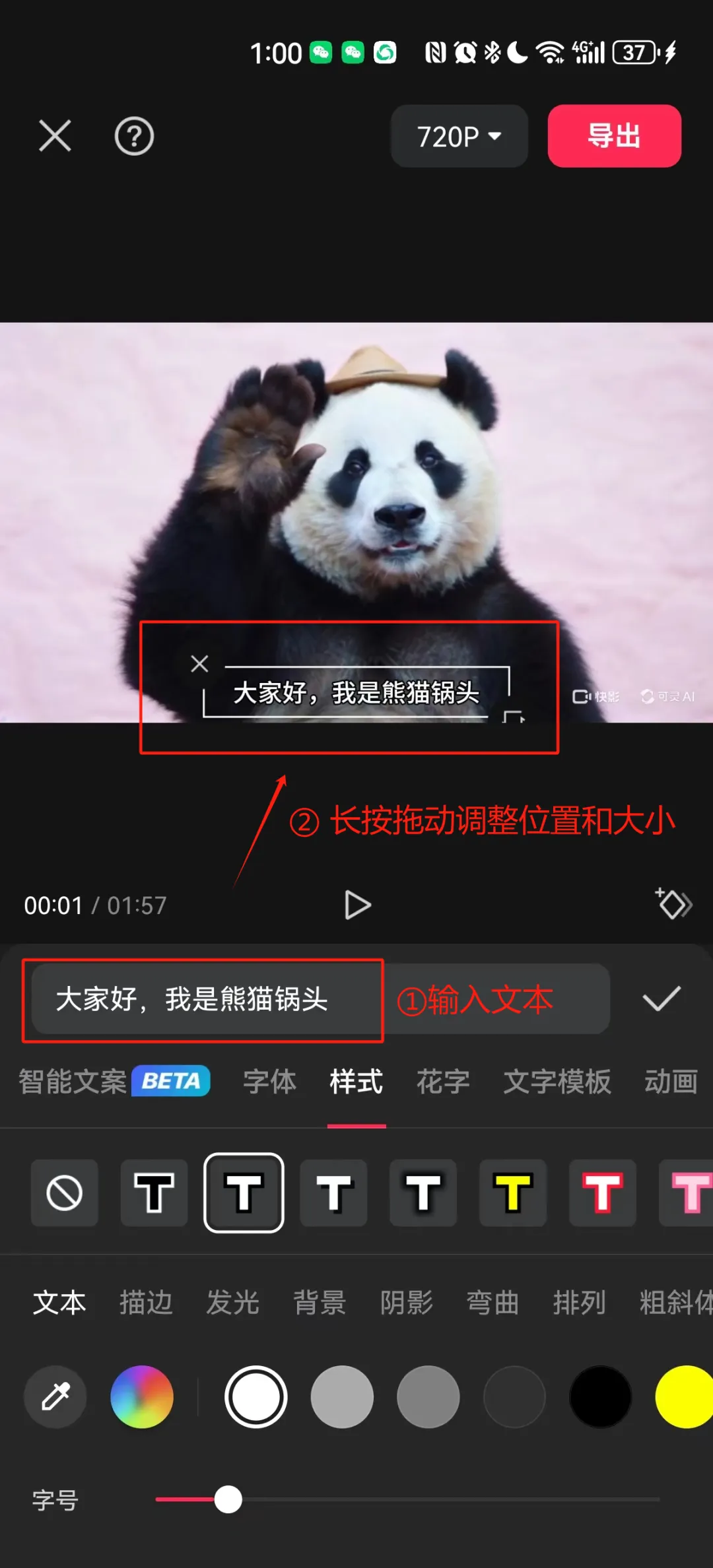Select the black color swatch

pyautogui.click(x=600, y=1397)
